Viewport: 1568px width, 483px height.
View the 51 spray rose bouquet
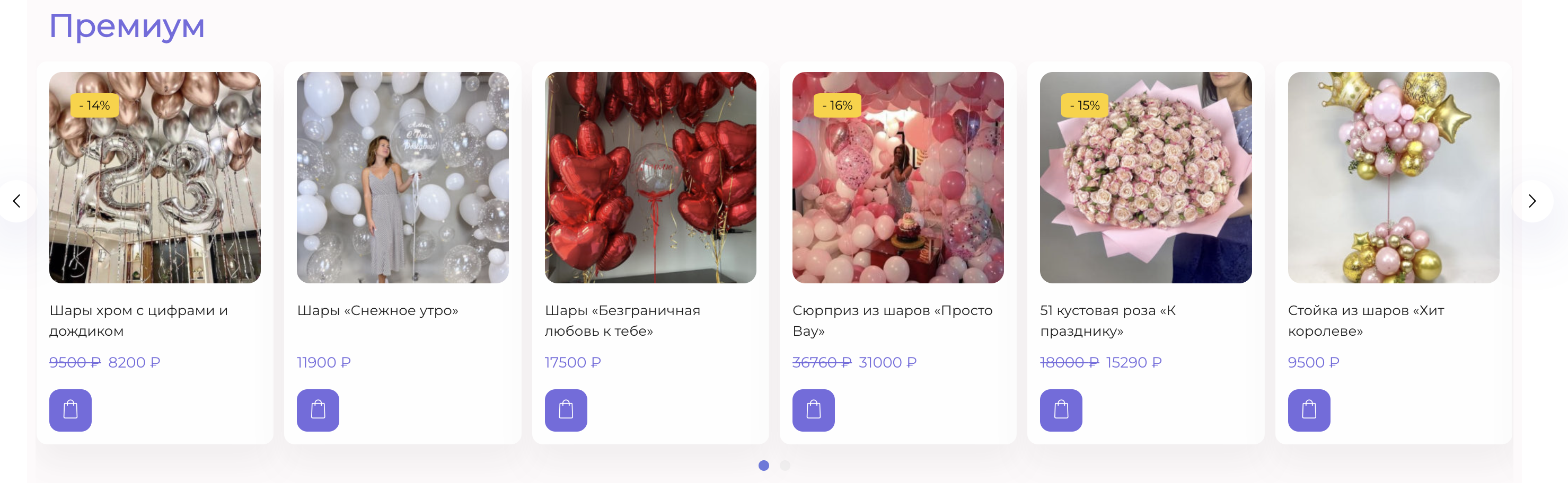(1146, 177)
